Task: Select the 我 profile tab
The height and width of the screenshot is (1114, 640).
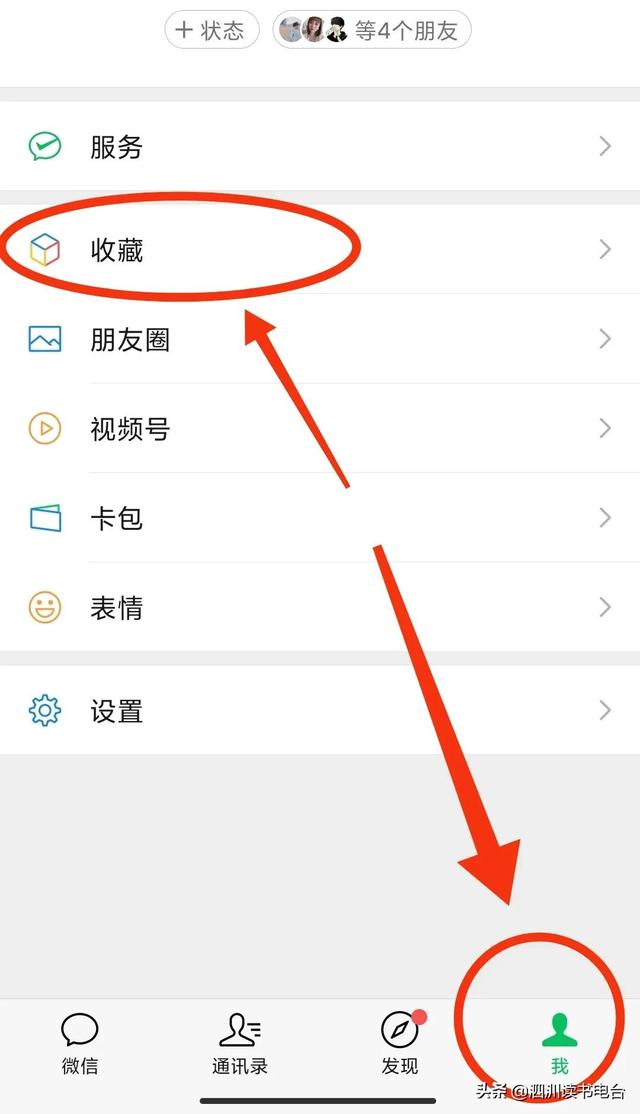Action: coord(559,1043)
